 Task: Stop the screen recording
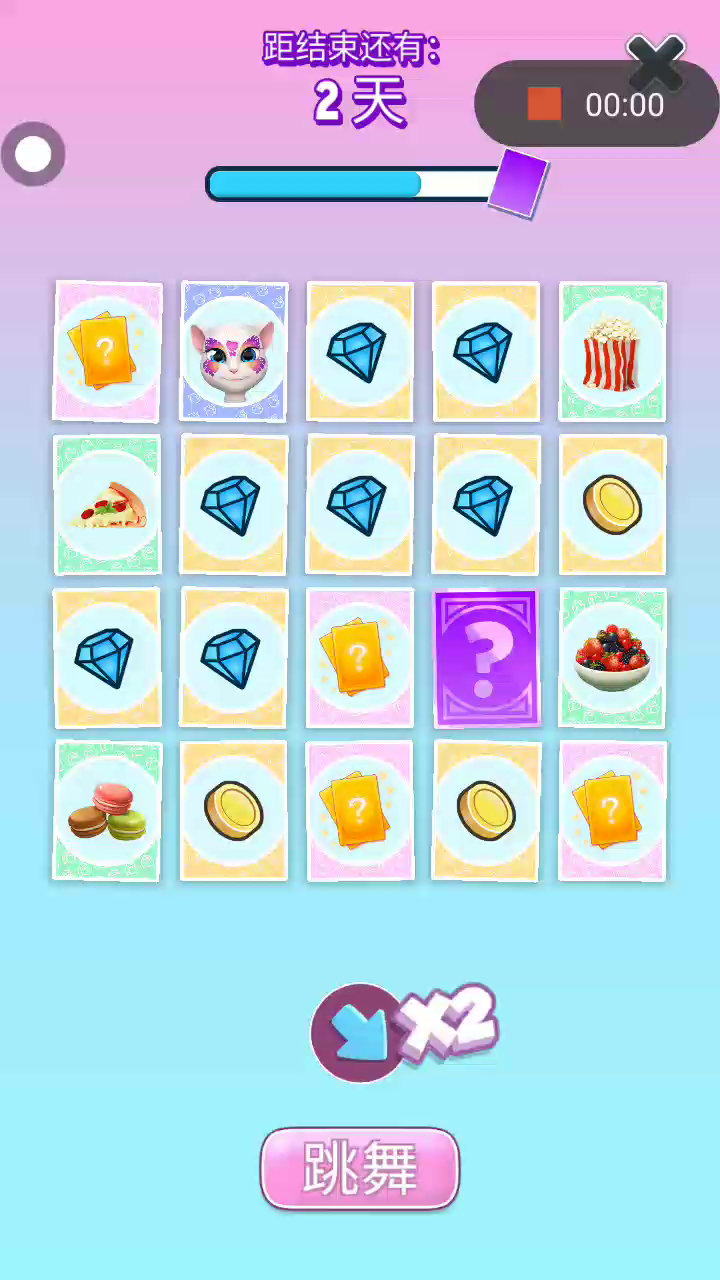point(545,104)
